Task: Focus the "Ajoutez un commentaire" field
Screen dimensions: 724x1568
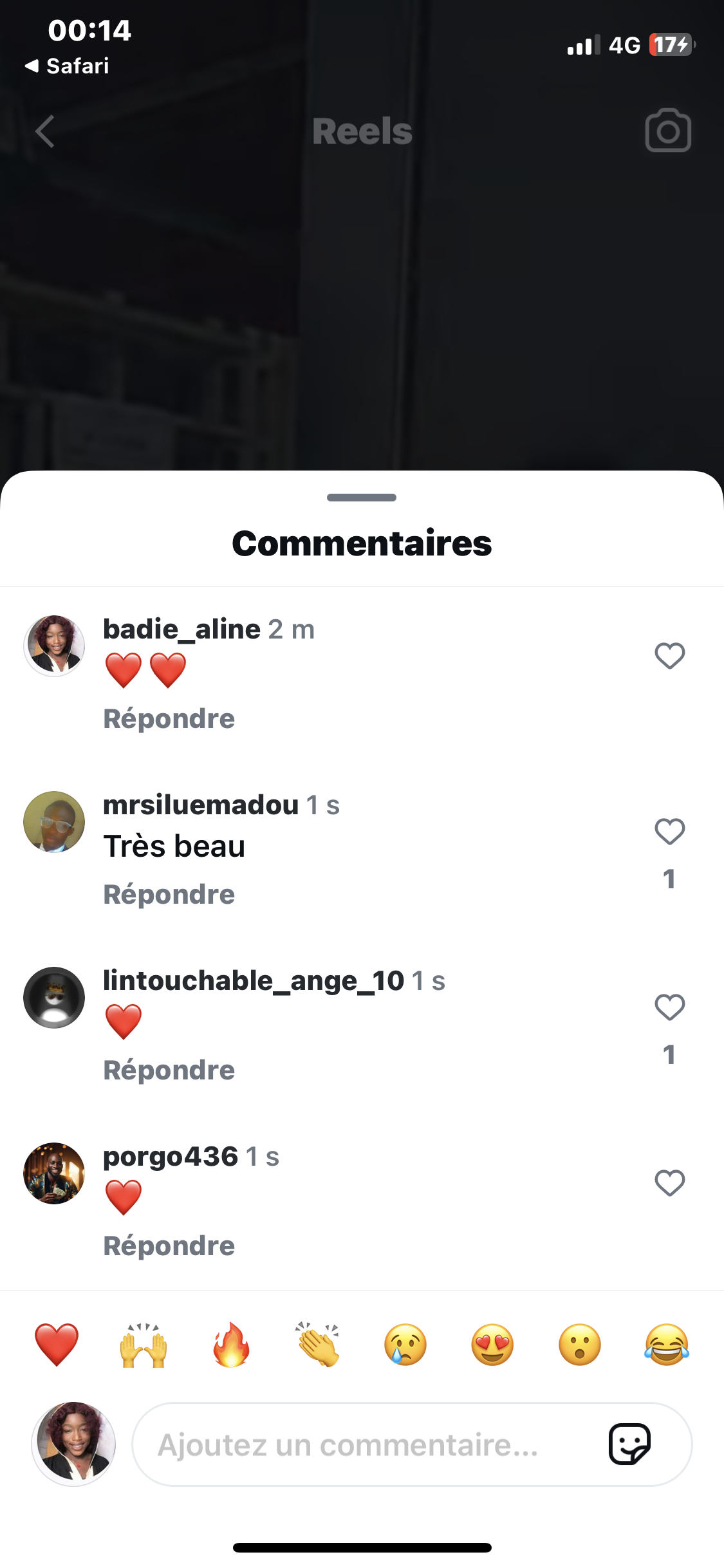Action: (360, 1445)
